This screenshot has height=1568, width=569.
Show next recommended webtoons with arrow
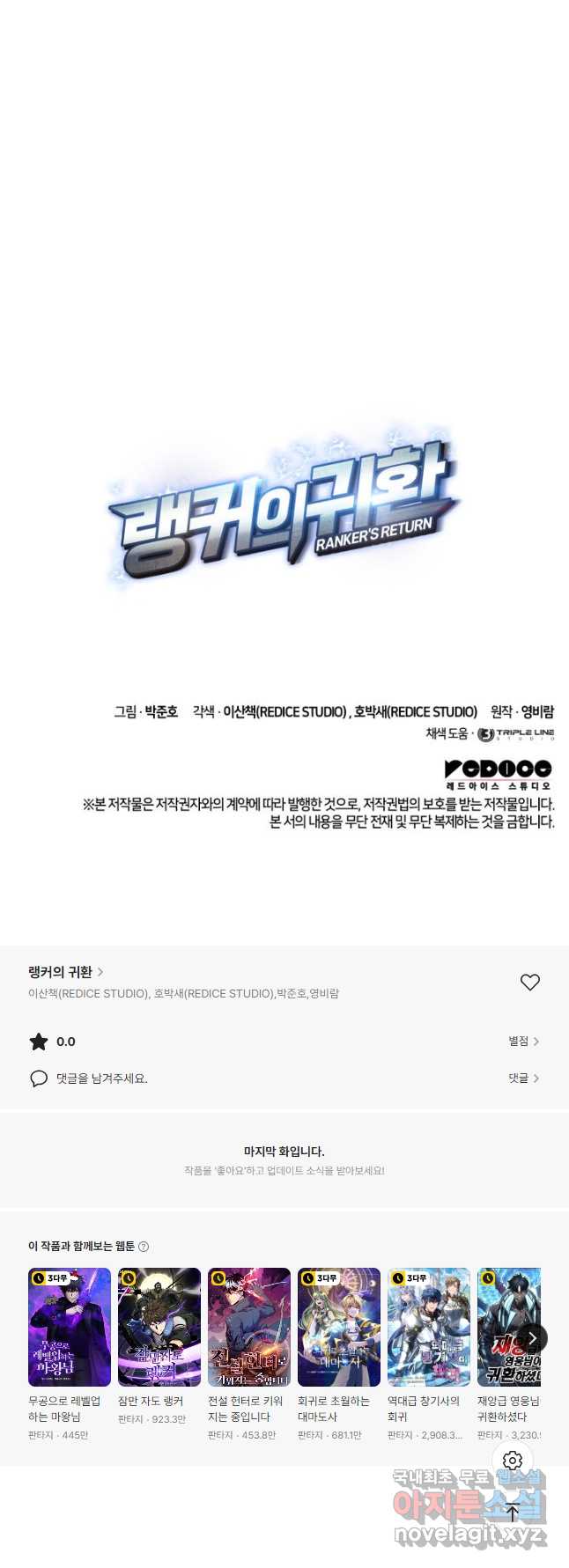click(x=532, y=1338)
